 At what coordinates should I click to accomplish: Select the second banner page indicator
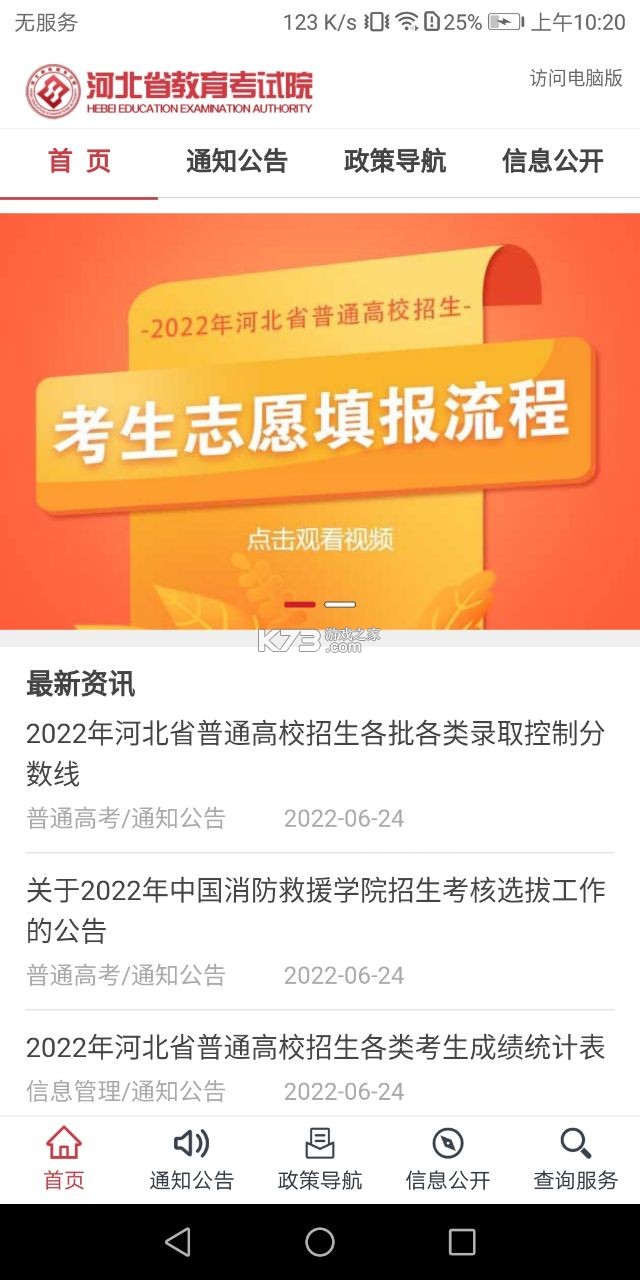pyautogui.click(x=340, y=604)
